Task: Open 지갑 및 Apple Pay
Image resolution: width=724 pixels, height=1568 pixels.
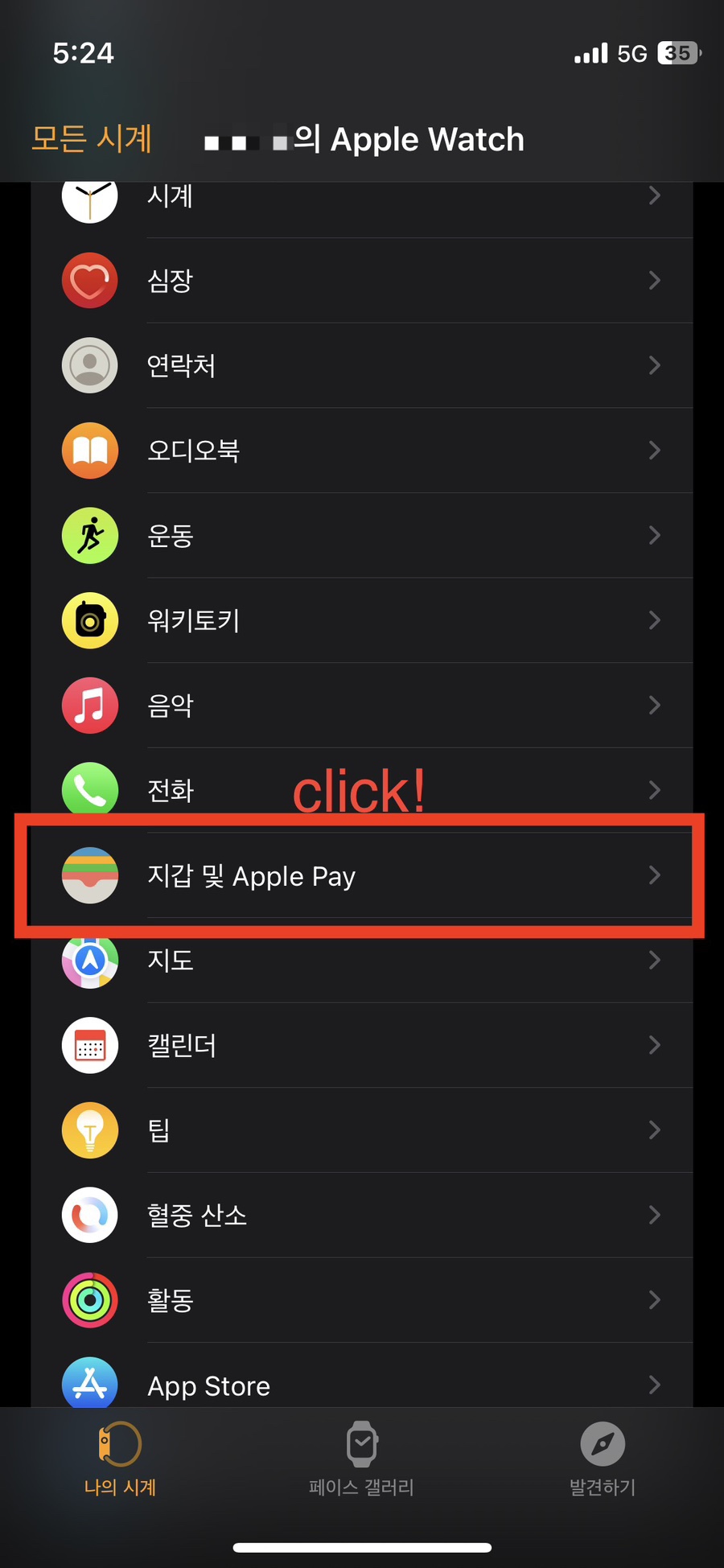Action: click(x=362, y=875)
